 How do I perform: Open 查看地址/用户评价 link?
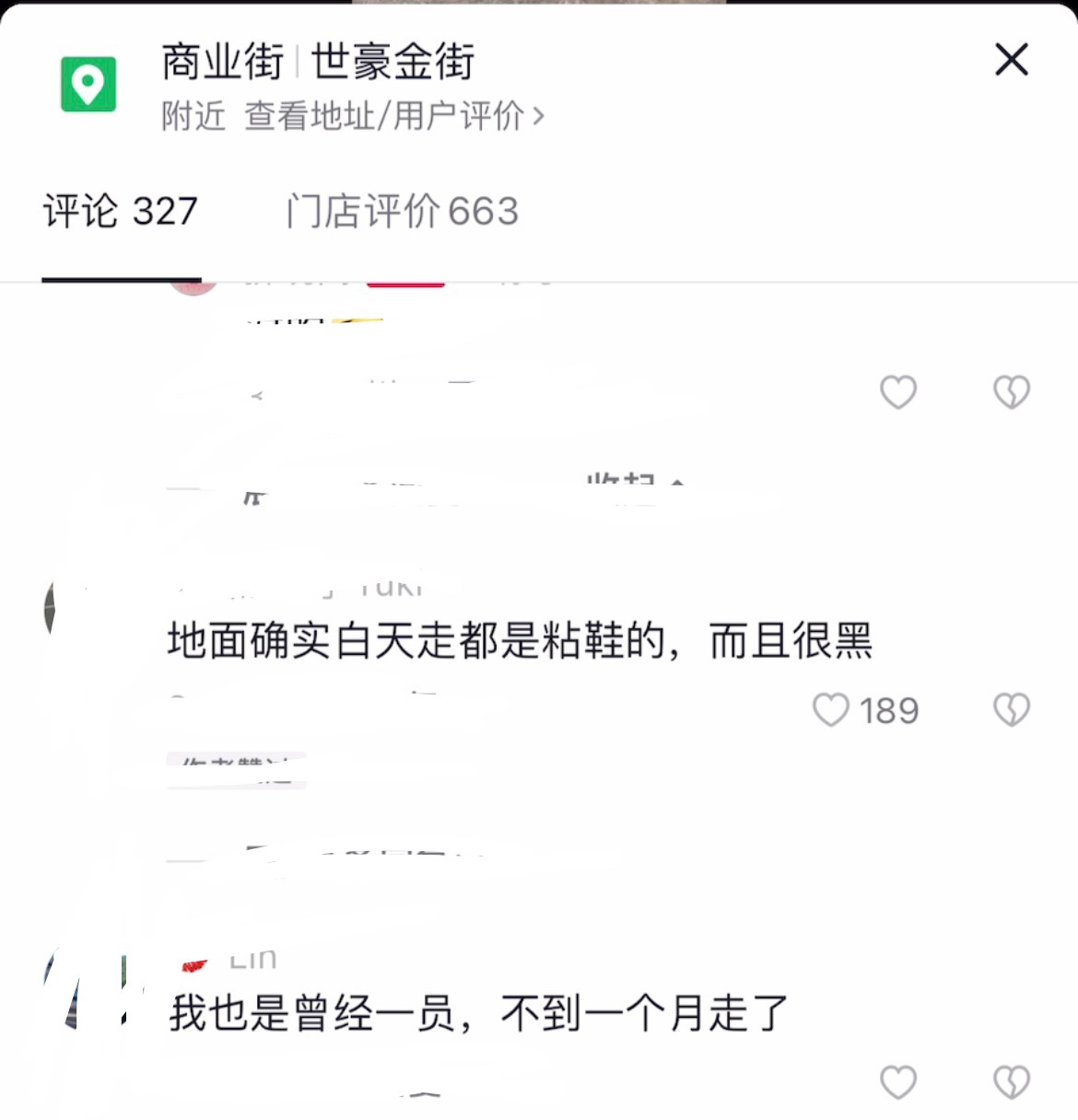point(393,117)
